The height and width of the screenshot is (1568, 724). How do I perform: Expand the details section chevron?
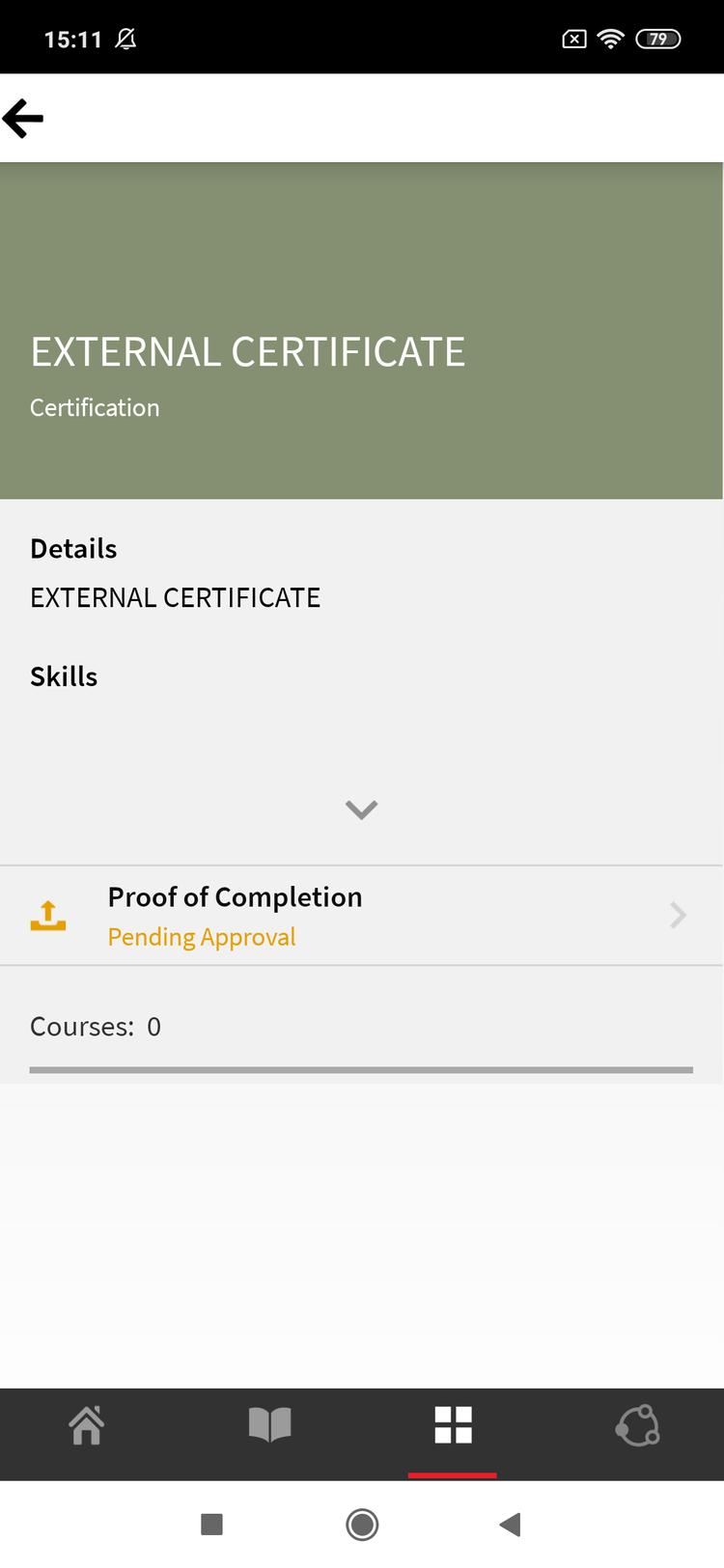coord(361,810)
